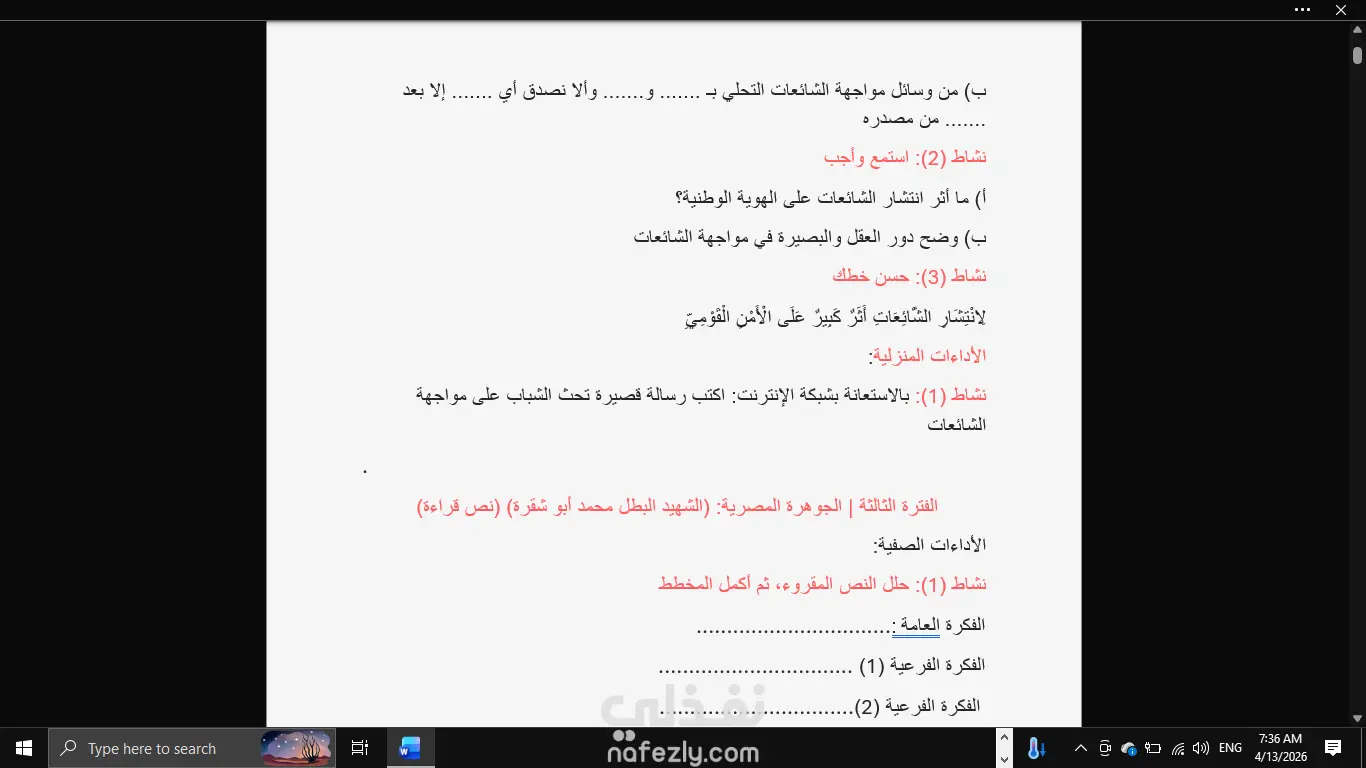This screenshot has height=768, width=1366.
Task: Open the ENG language switcher
Action: tap(1231, 748)
